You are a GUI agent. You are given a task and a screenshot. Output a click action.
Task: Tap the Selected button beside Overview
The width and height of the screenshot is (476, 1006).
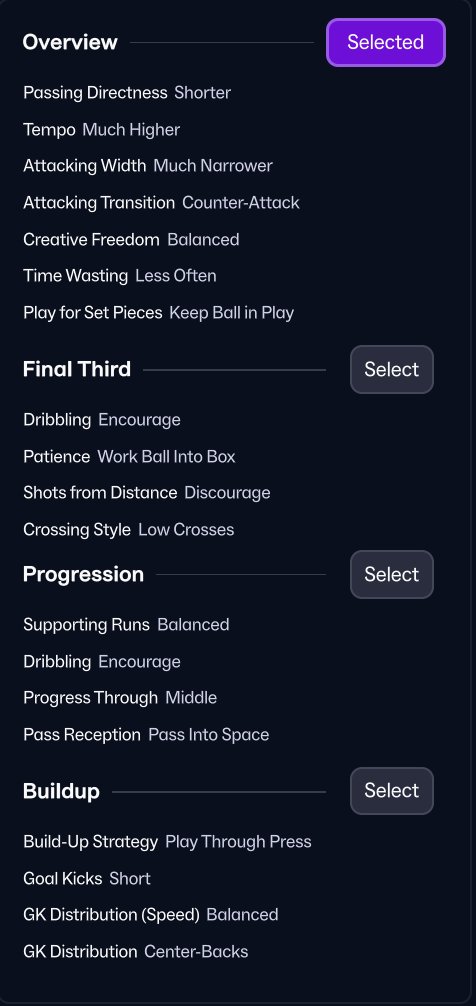click(386, 42)
